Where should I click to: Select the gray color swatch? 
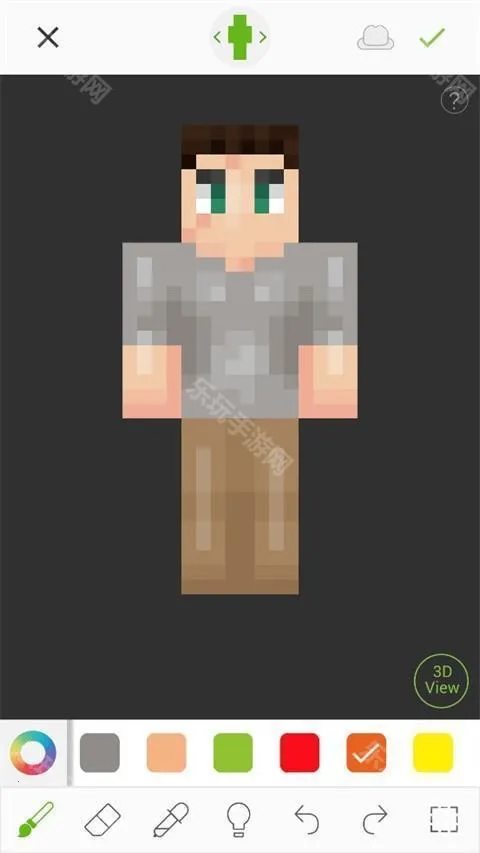[x=100, y=753]
